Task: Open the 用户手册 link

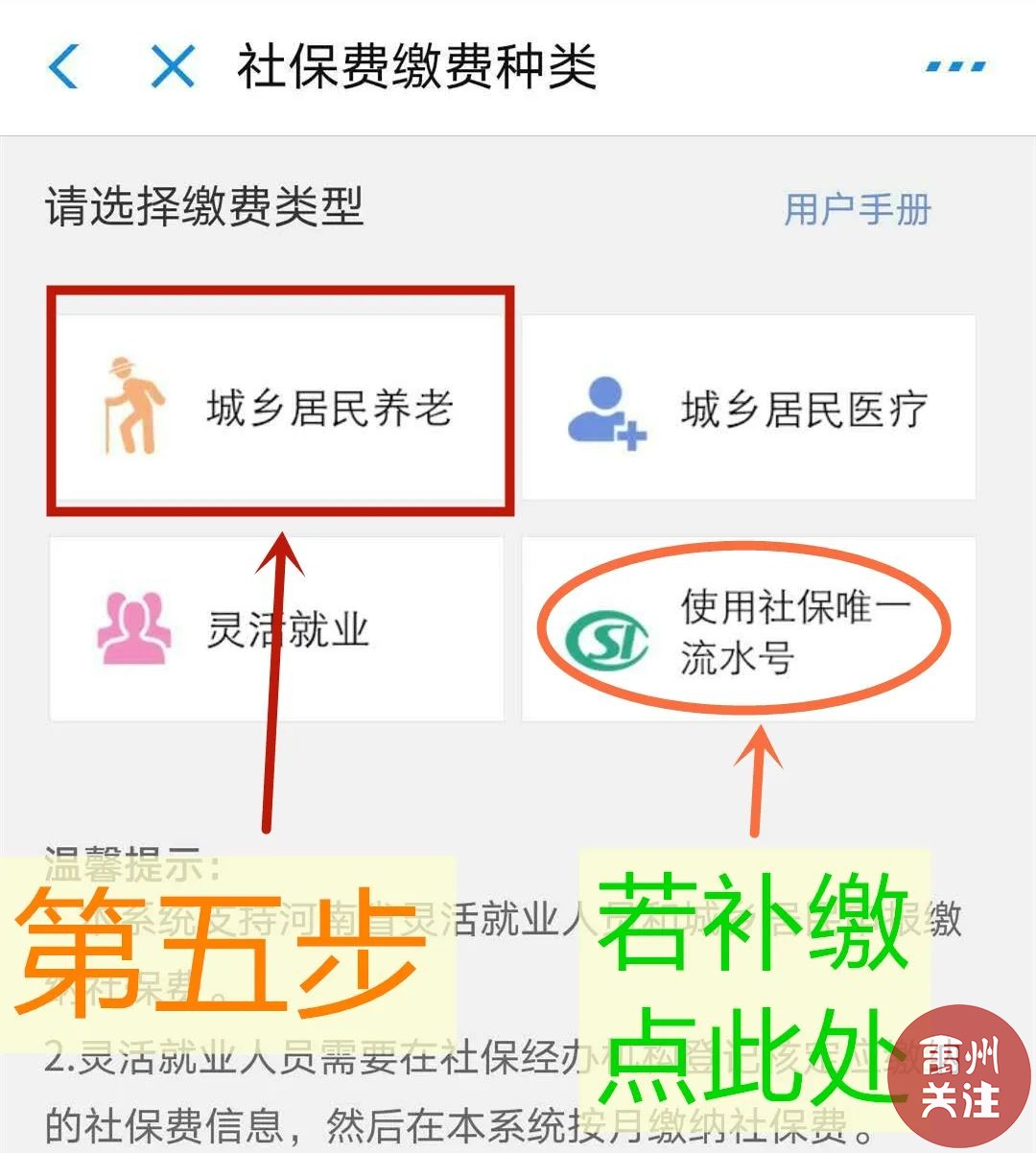Action: tap(857, 209)
